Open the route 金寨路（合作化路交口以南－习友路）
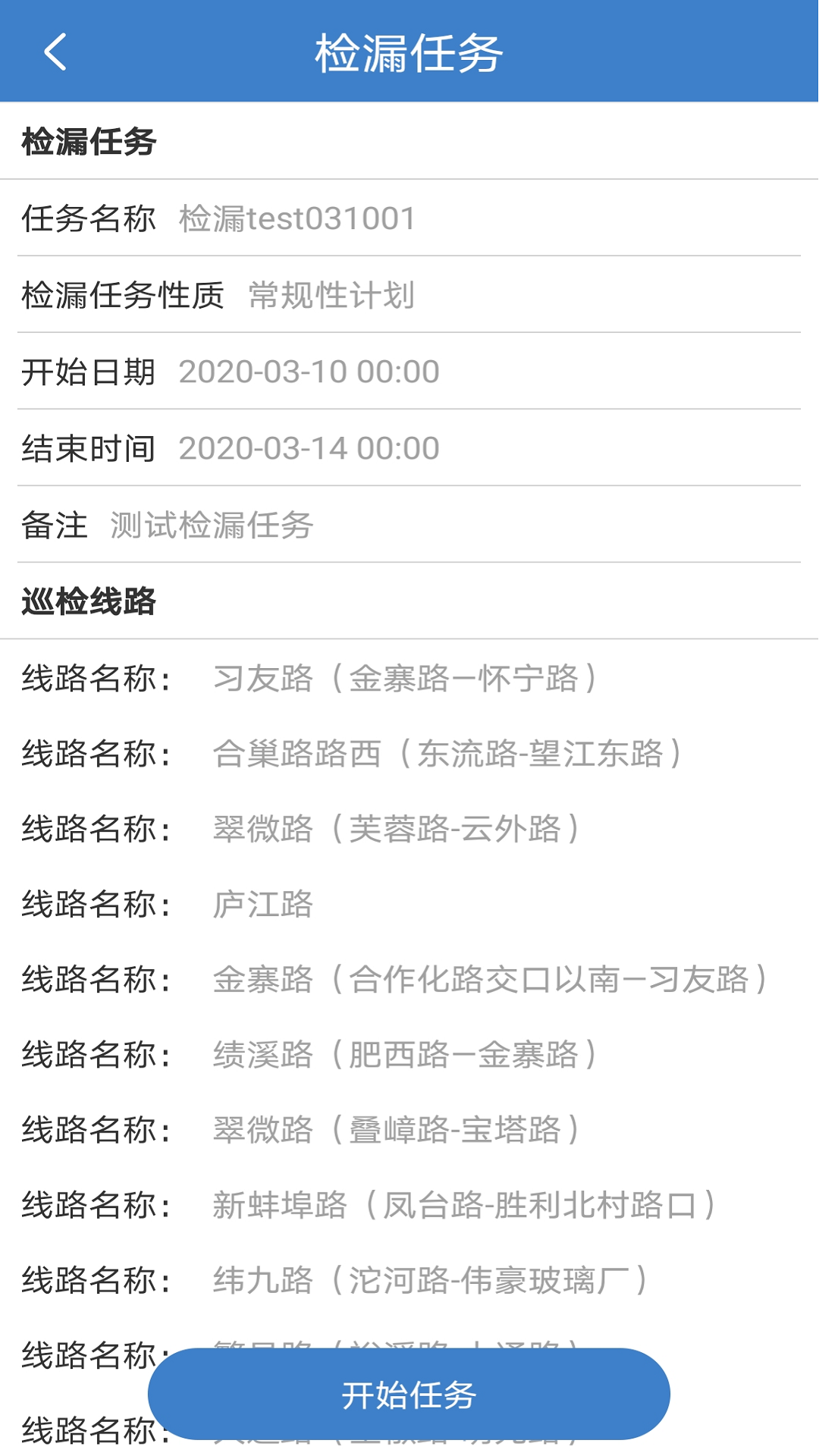The height and width of the screenshot is (1456, 819). 489,979
